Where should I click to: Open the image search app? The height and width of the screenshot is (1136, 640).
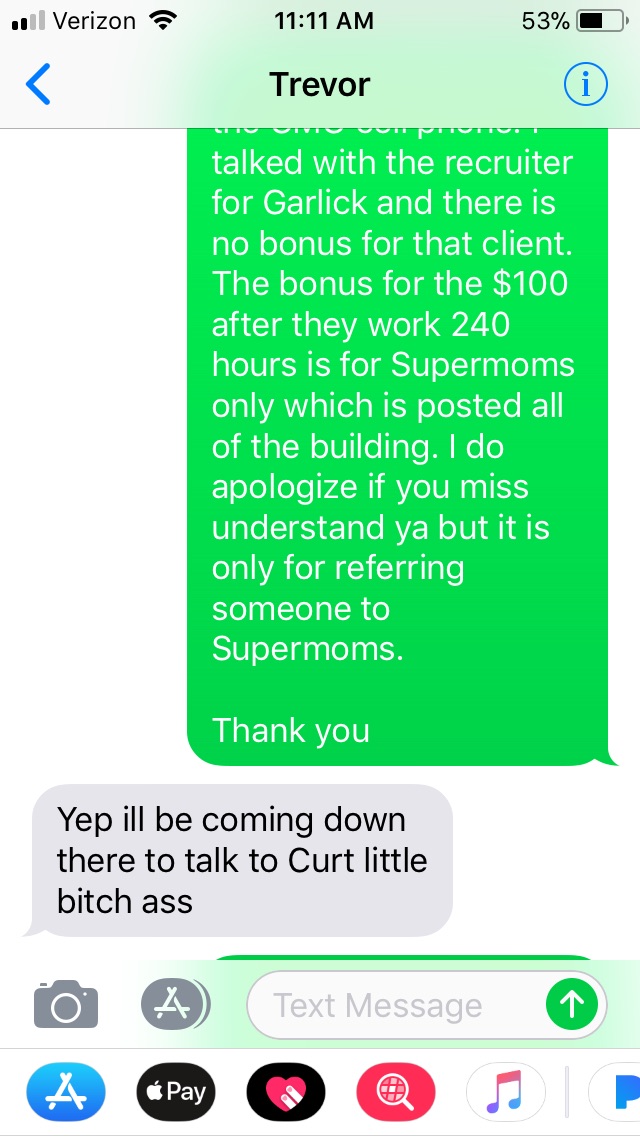[396, 1092]
